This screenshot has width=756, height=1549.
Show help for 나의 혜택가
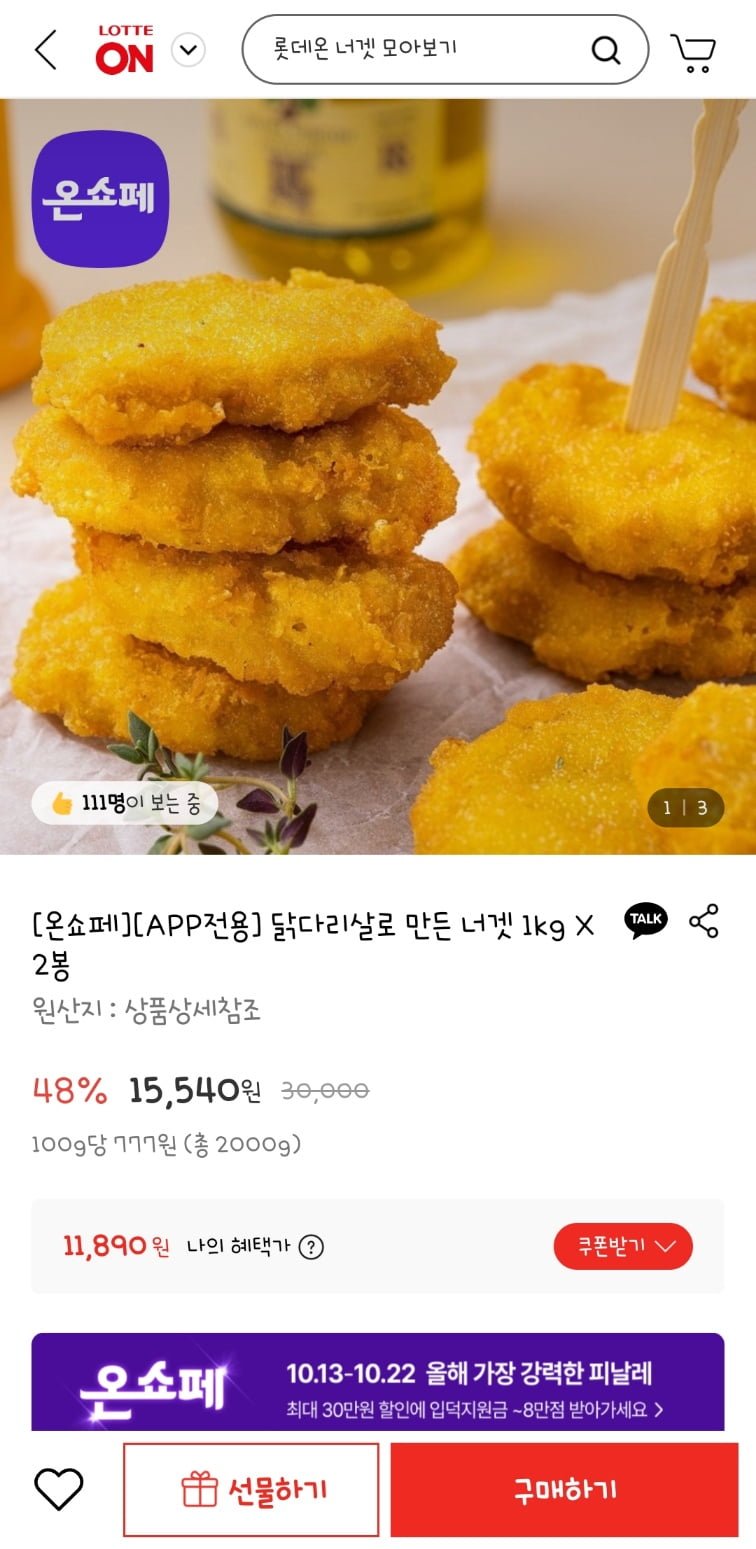(x=312, y=1247)
